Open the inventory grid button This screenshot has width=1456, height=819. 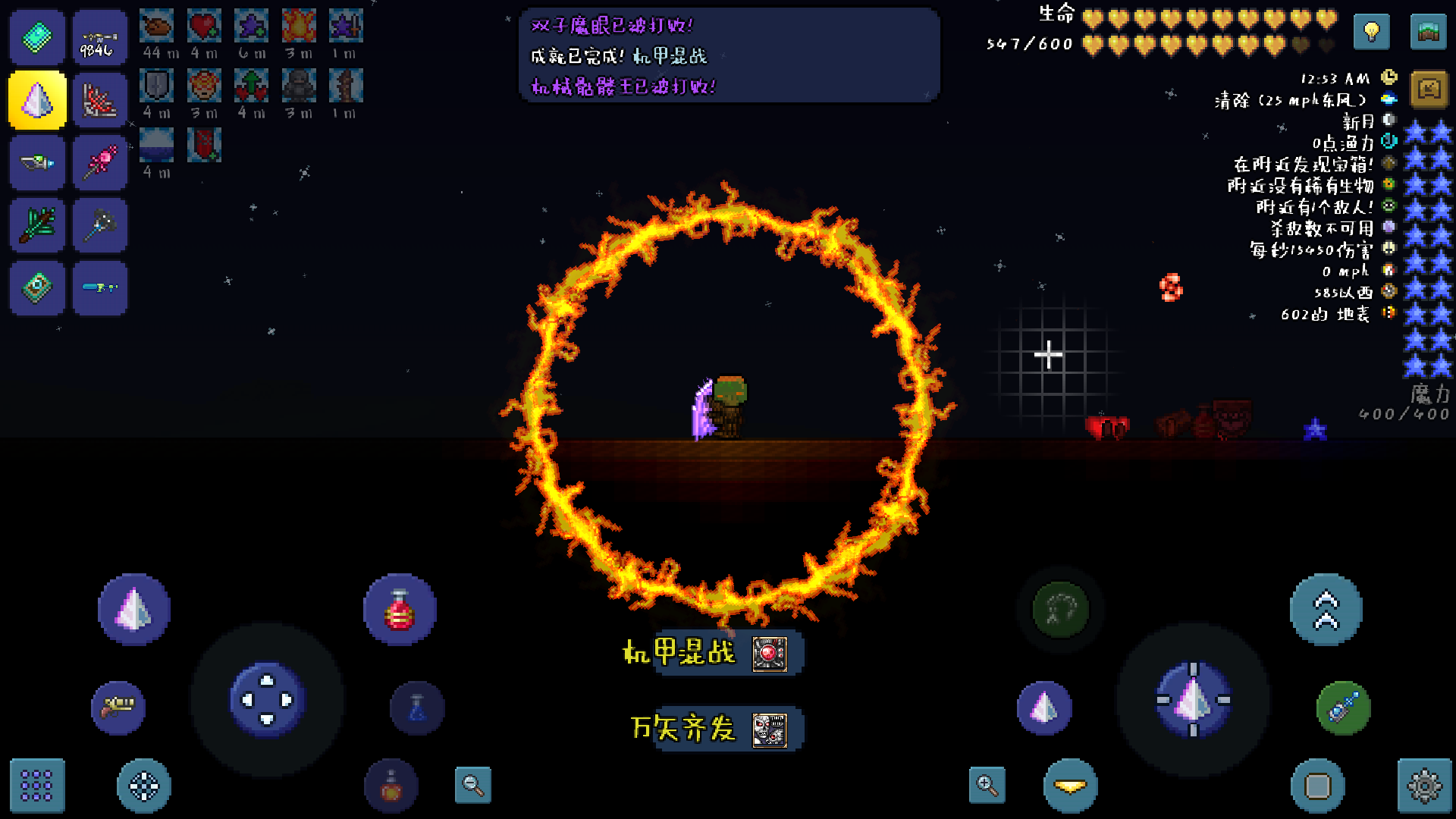pyautogui.click(x=36, y=786)
